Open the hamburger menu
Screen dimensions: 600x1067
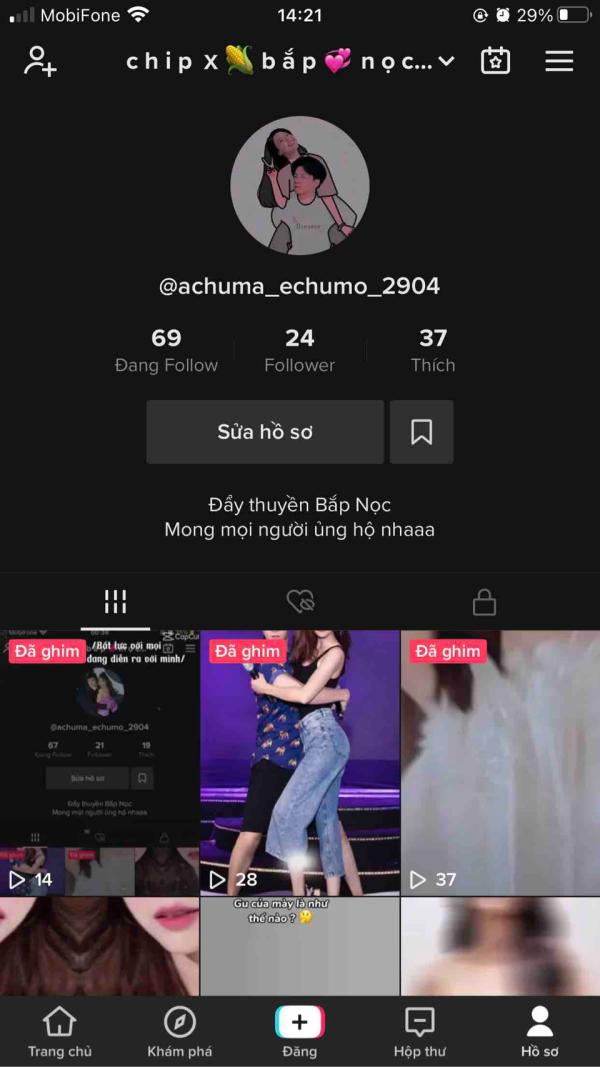(559, 61)
